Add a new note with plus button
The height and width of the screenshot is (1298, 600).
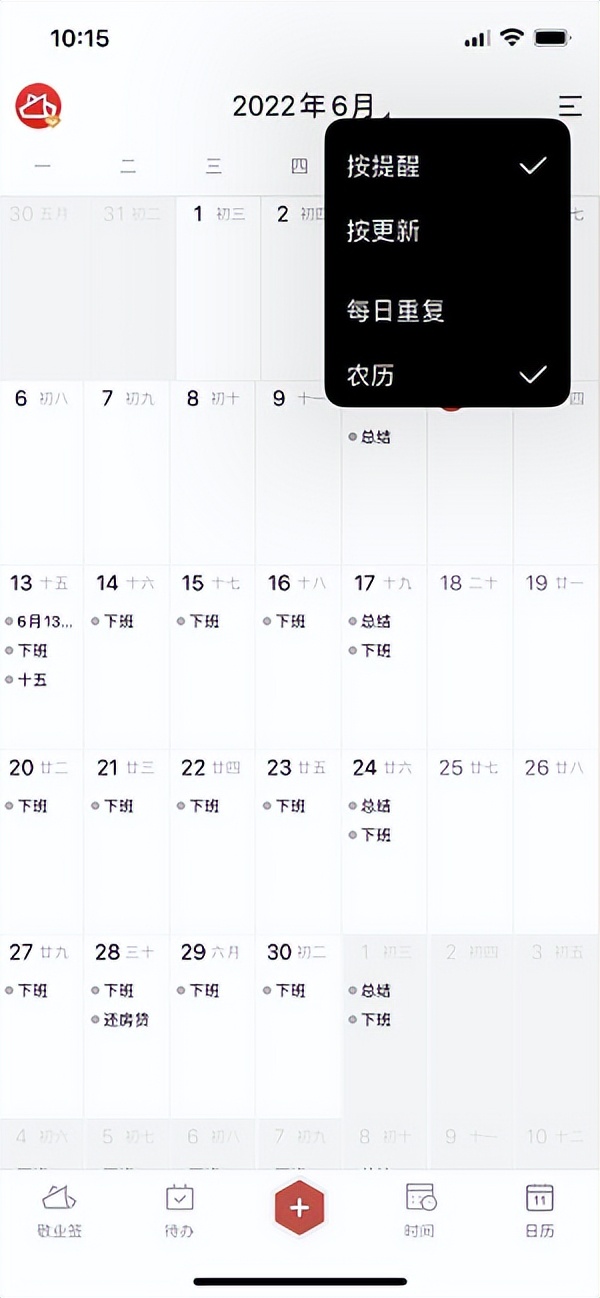tap(299, 1207)
